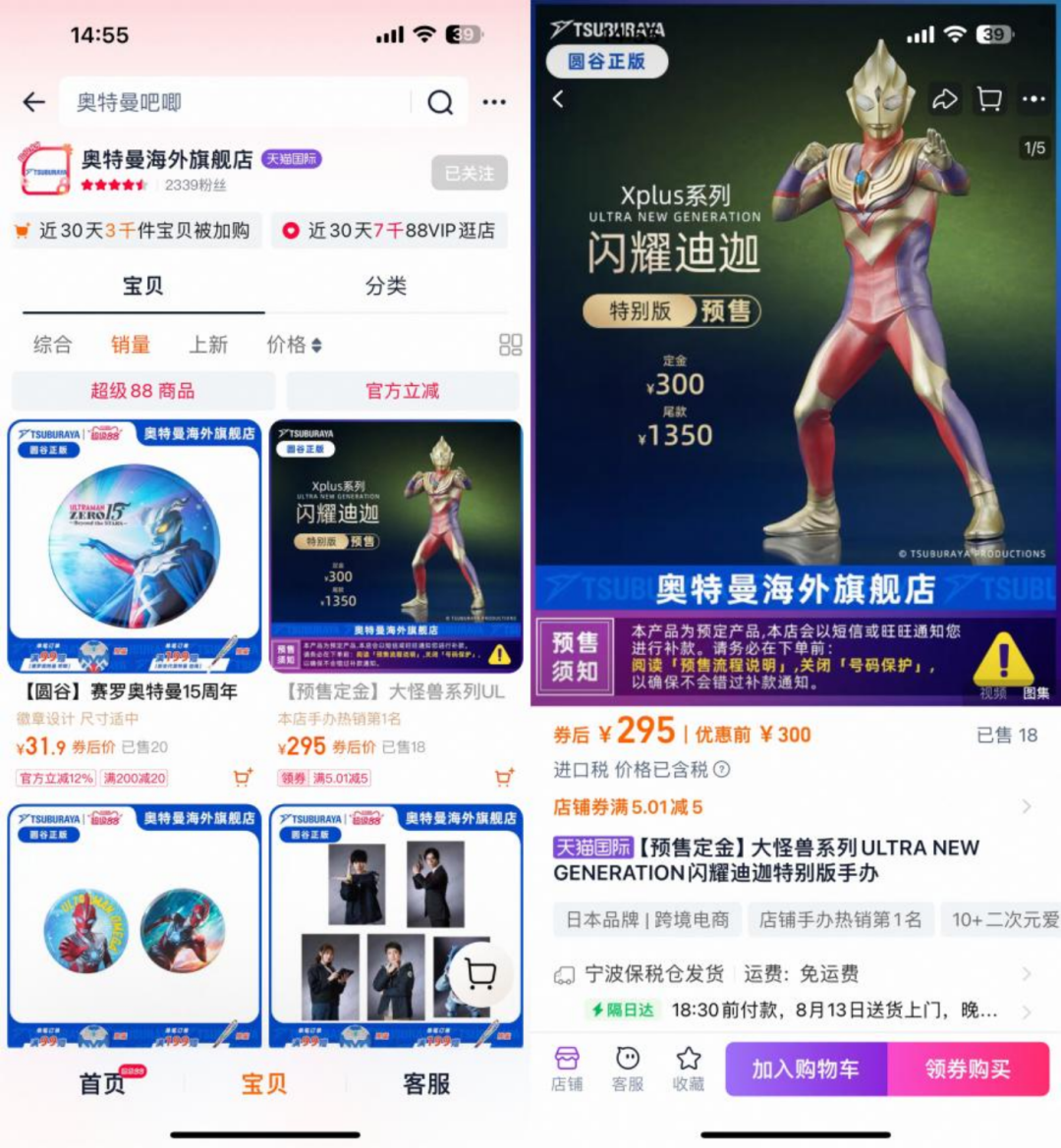Add product to favorites with 收藏 star
Screen dimensions: 1061x1148
click(689, 1068)
